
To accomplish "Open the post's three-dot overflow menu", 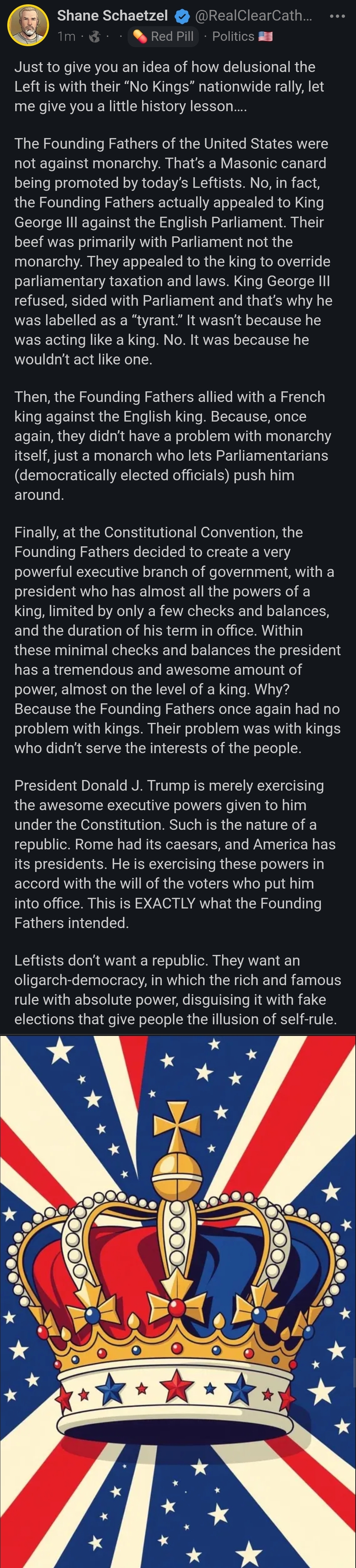I will tap(336, 16).
